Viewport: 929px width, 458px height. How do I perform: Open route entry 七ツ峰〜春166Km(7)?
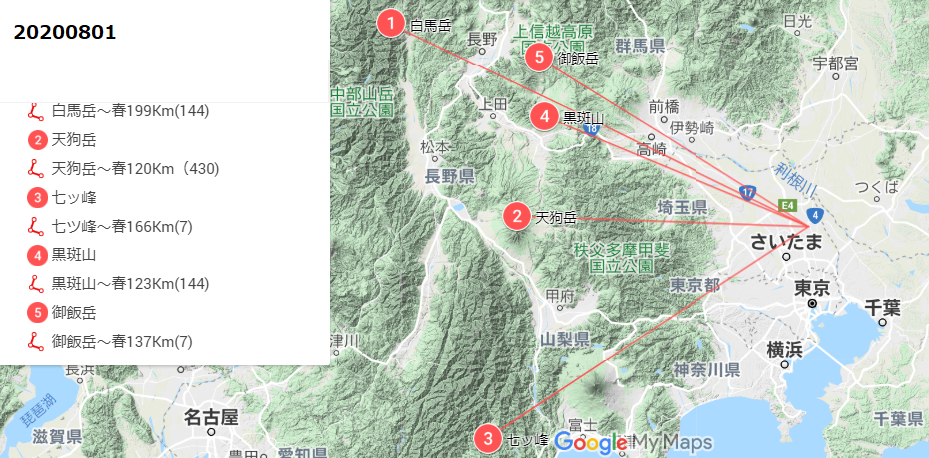pyautogui.click(x=121, y=226)
